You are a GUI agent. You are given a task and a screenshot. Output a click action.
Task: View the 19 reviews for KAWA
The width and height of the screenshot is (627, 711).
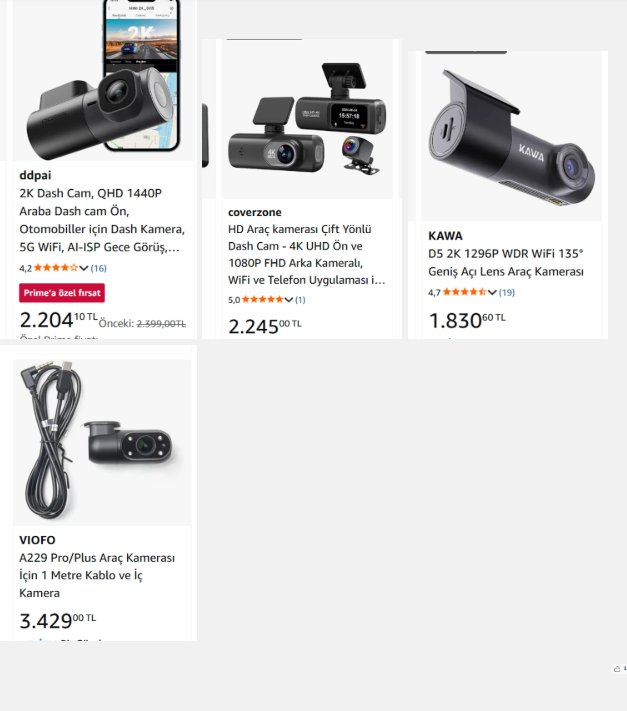[507, 292]
